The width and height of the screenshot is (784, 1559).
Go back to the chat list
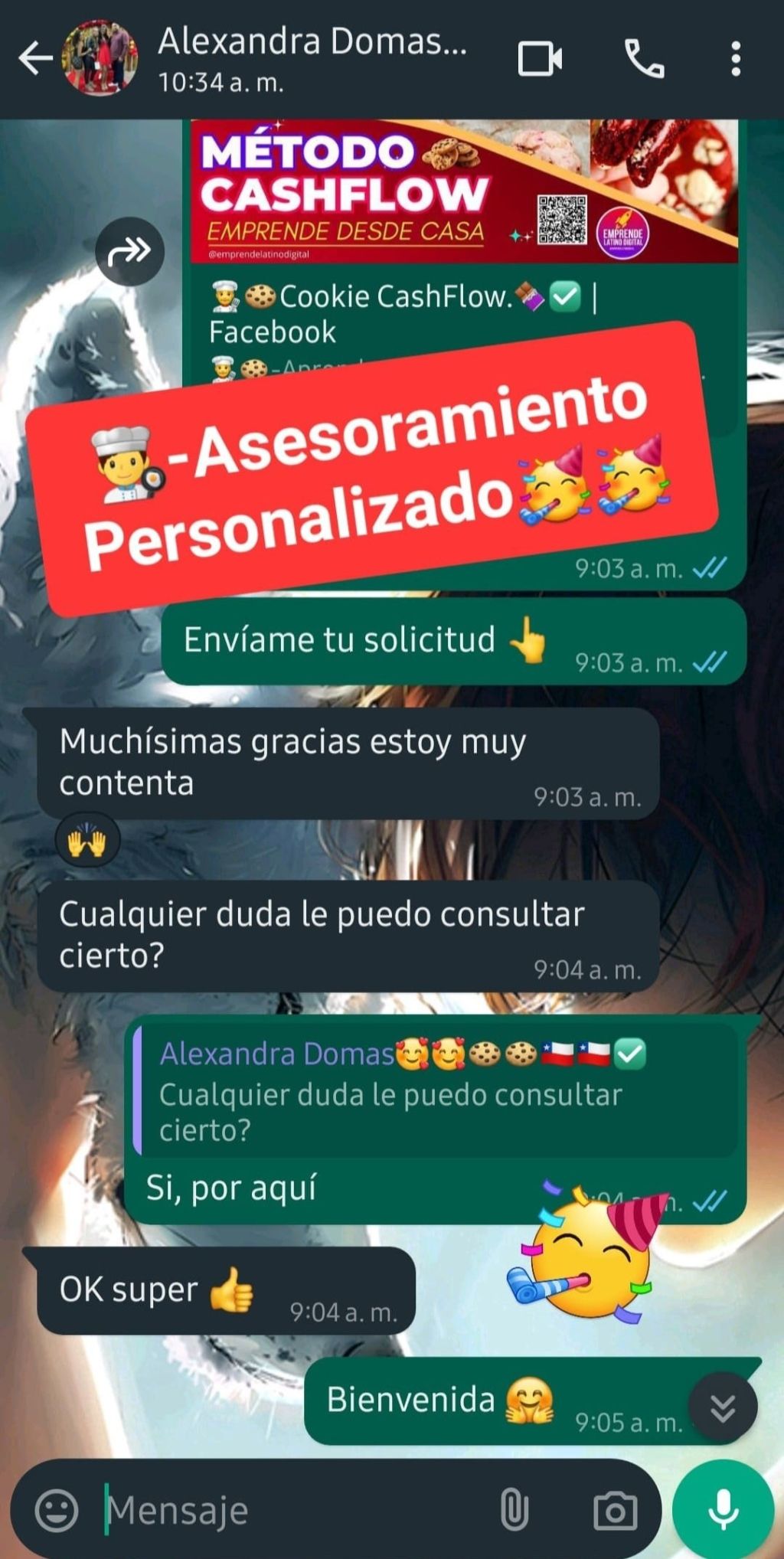[x=35, y=58]
